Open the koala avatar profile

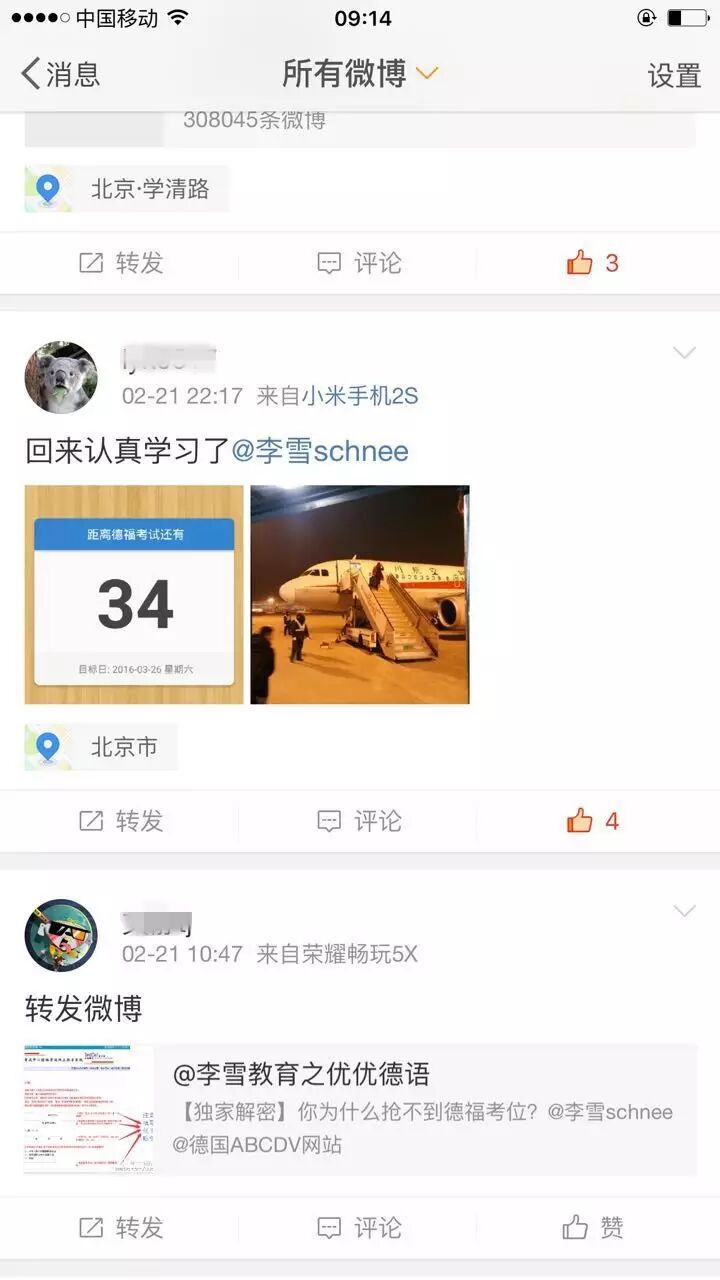[61, 377]
